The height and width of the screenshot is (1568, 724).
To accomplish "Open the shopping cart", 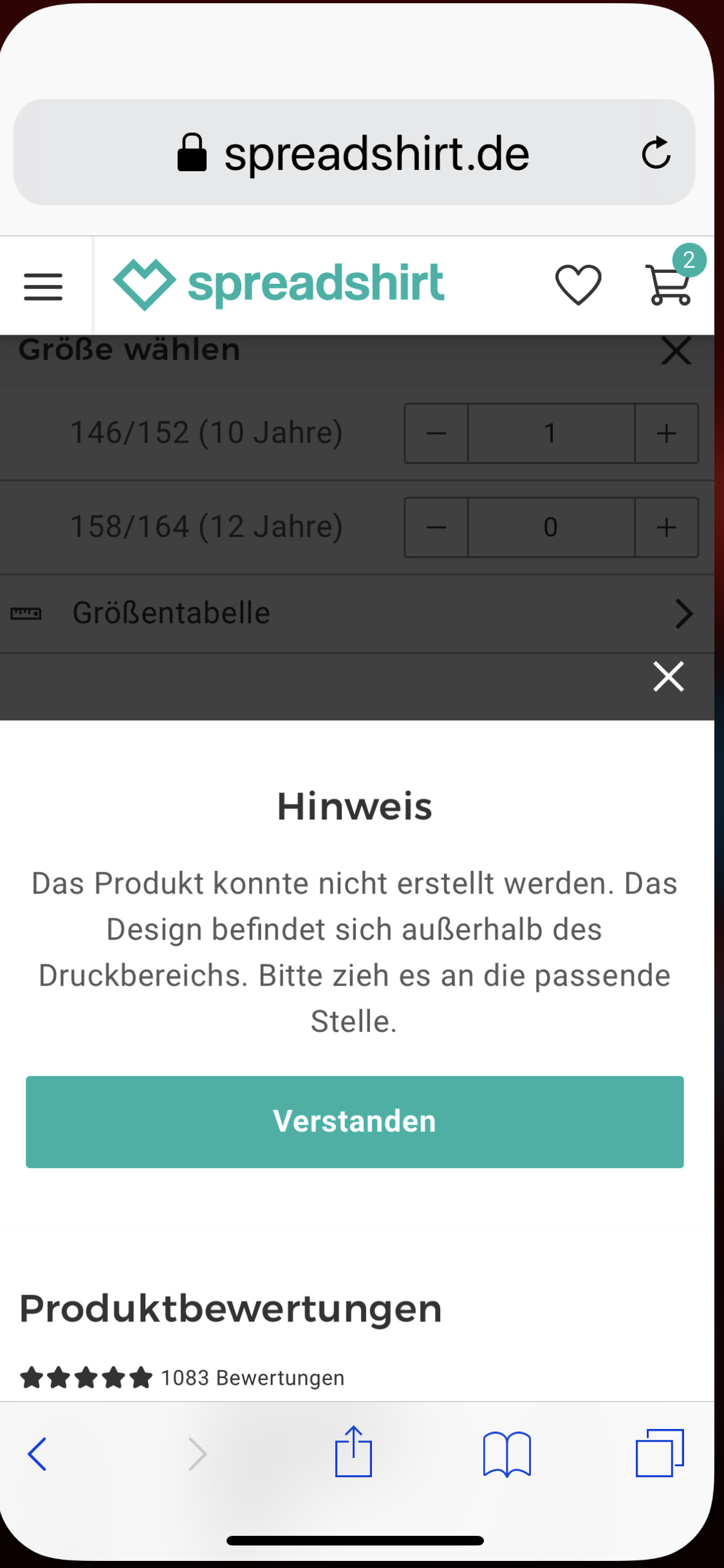I will [x=669, y=285].
